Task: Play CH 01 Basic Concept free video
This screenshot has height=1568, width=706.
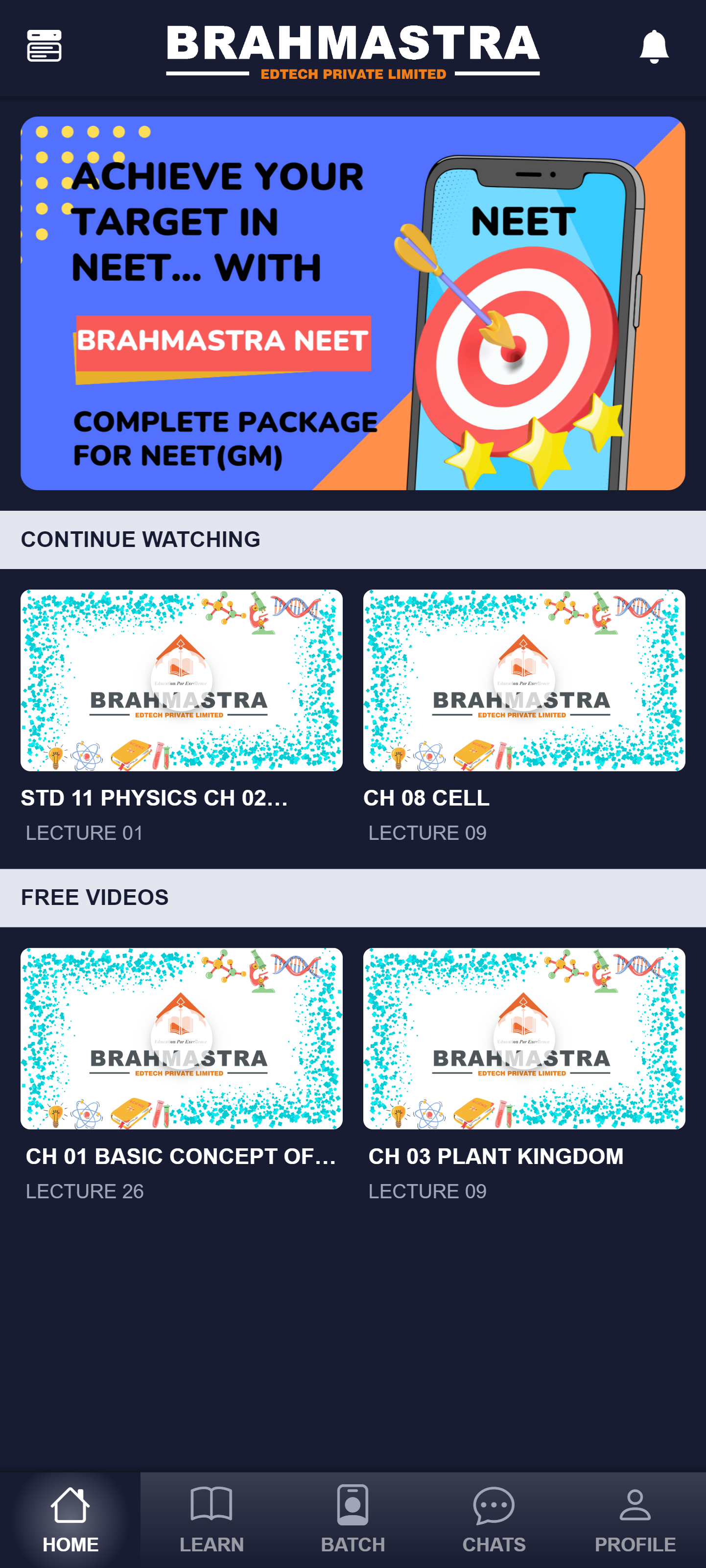Action: pyautogui.click(x=181, y=1038)
